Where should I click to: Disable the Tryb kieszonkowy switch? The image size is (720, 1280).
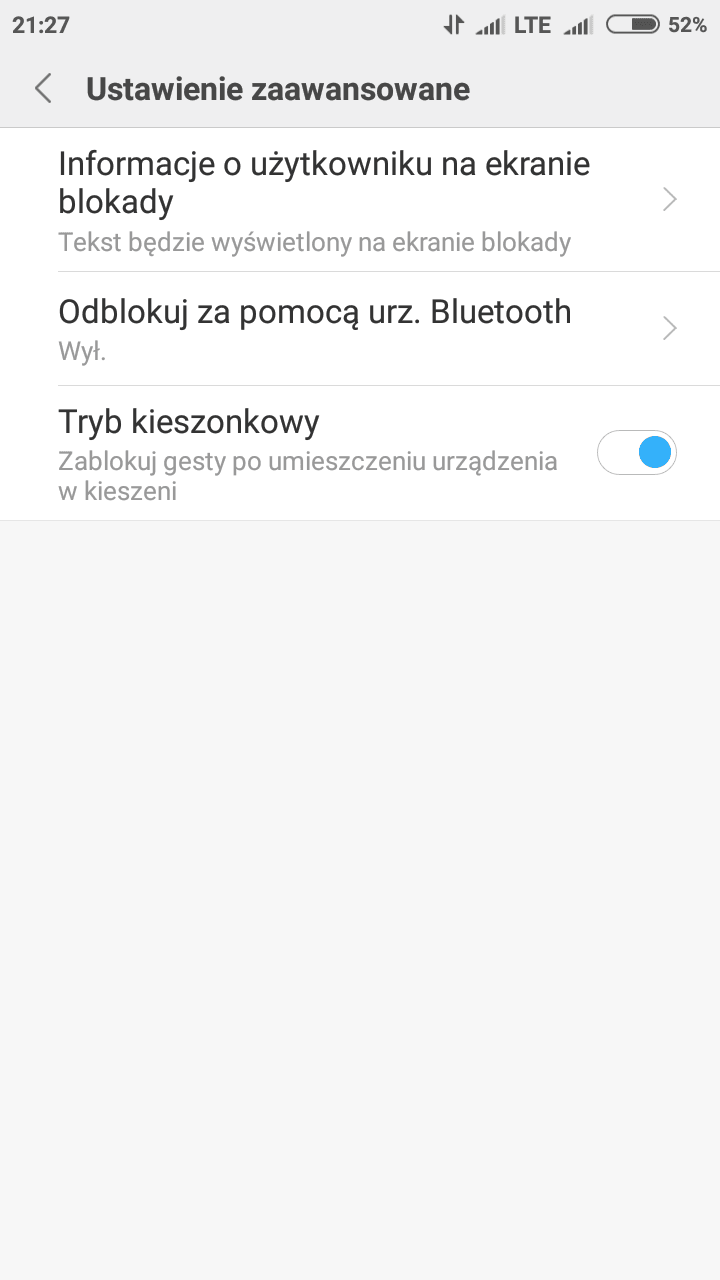click(637, 452)
